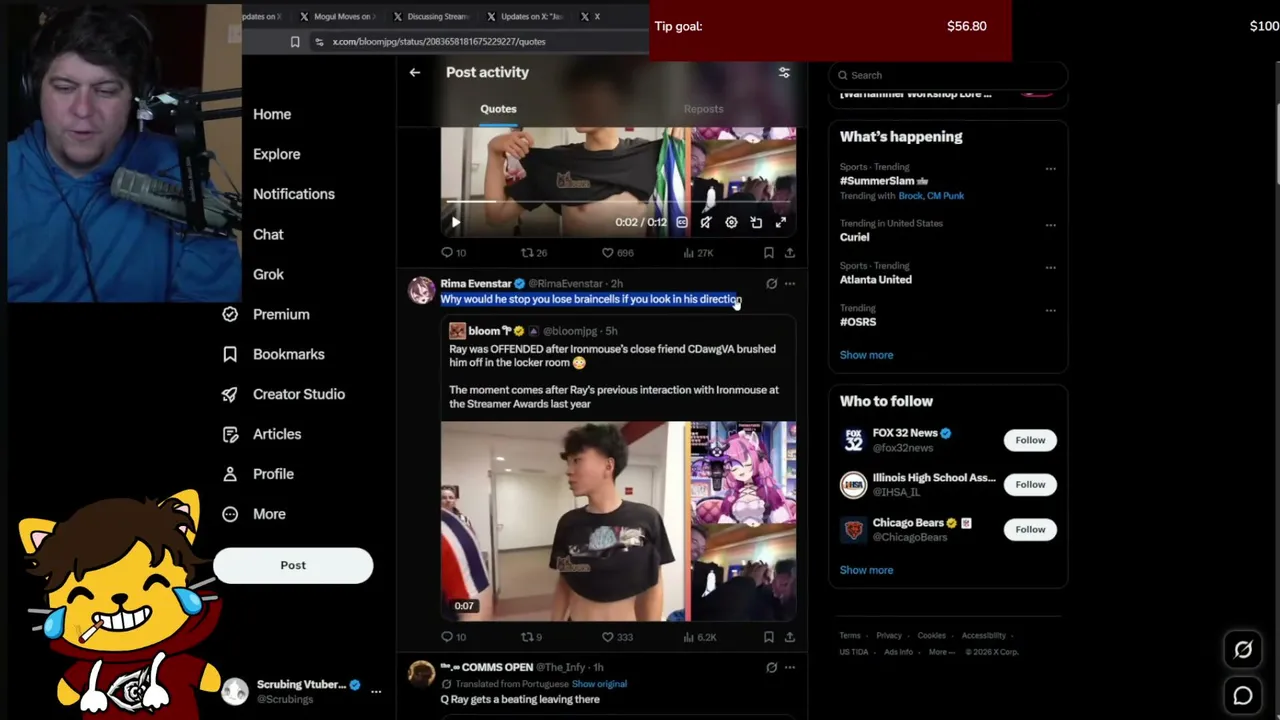Focus the Search box
This screenshot has width=1280, height=720.
click(x=948, y=75)
